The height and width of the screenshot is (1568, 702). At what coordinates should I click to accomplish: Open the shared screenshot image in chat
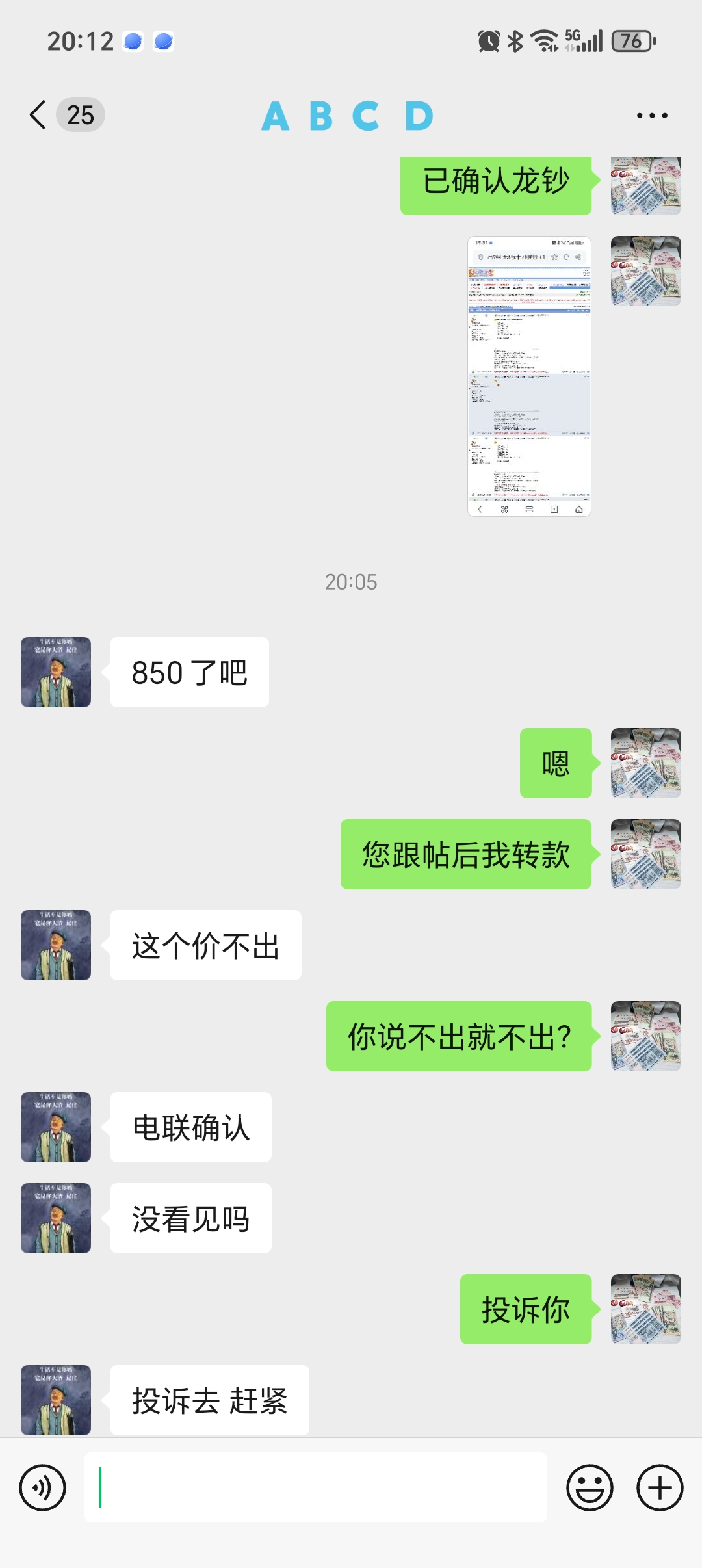[x=529, y=376]
